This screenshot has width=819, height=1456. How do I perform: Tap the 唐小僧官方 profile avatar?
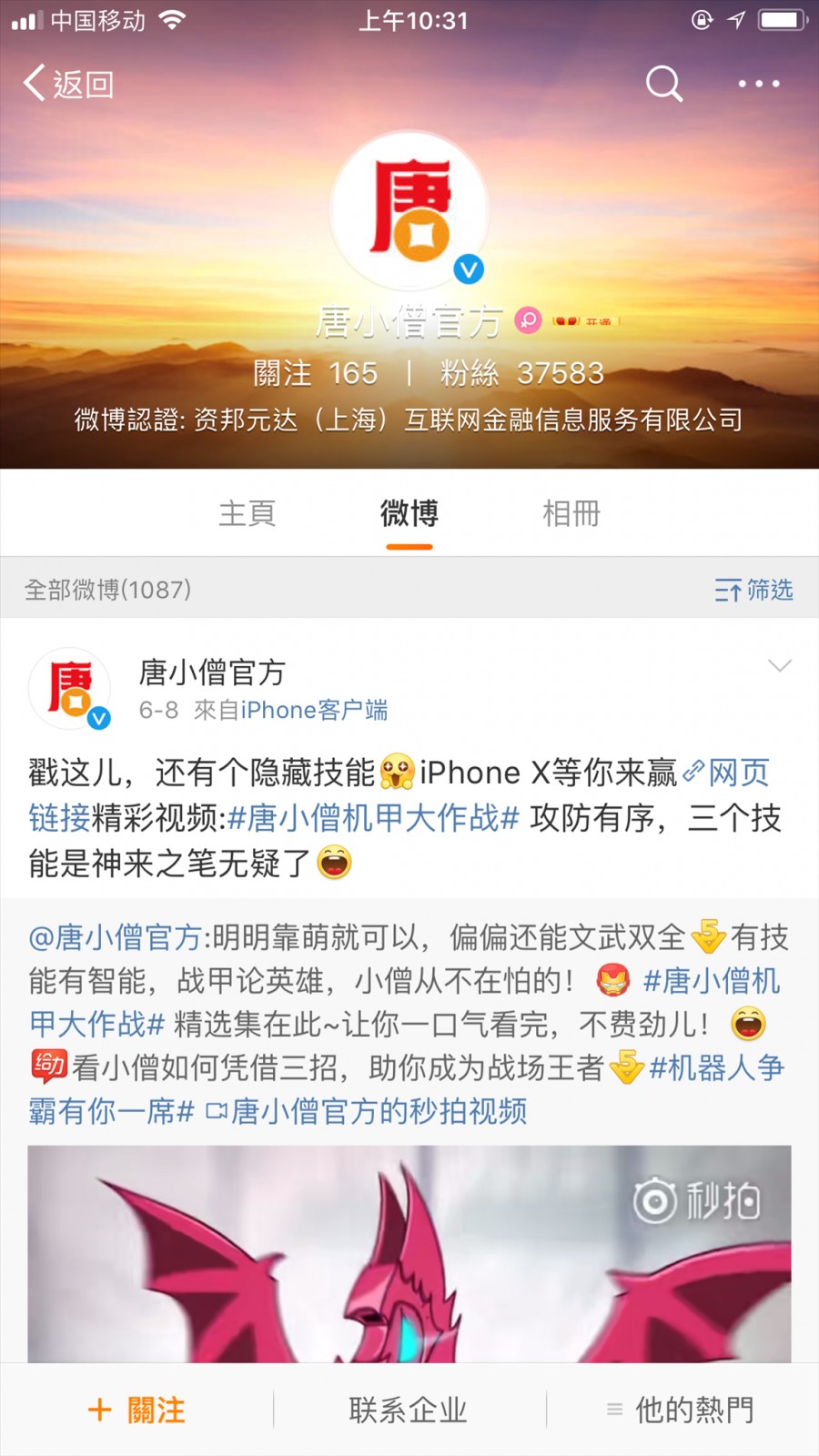click(x=409, y=211)
